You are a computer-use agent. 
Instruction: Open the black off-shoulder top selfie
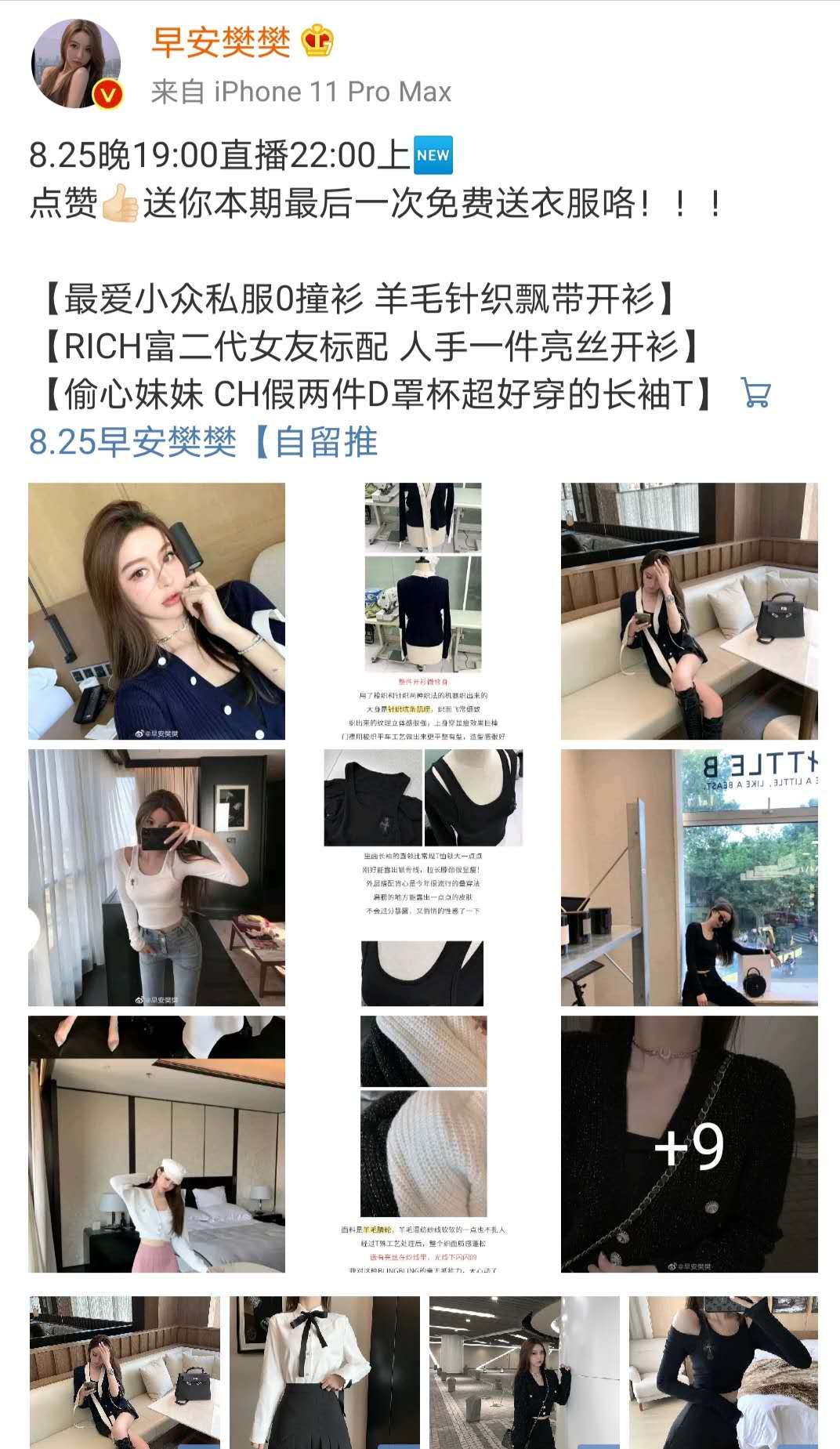pyautogui.click(x=723, y=1371)
